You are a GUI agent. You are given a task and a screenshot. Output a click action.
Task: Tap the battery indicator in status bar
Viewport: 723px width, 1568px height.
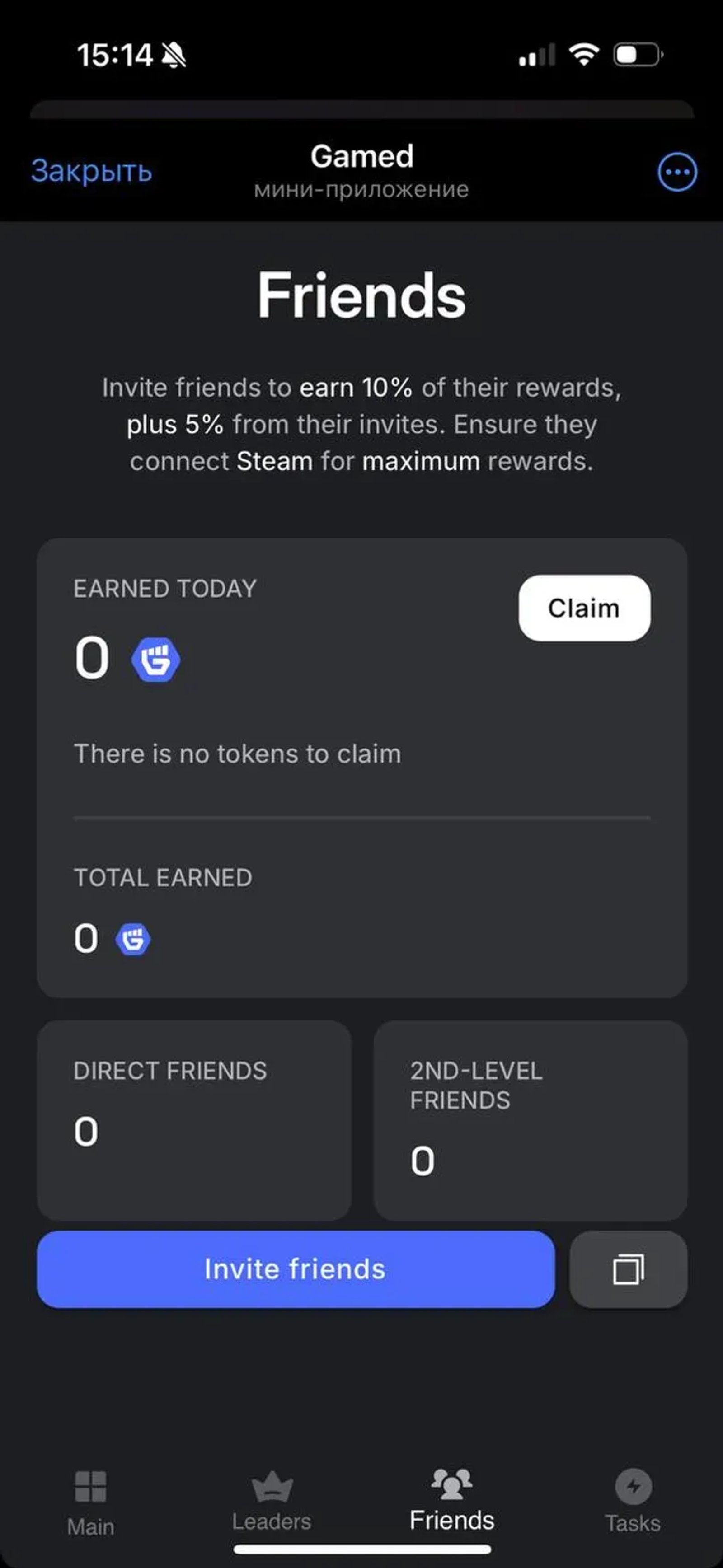point(637,55)
